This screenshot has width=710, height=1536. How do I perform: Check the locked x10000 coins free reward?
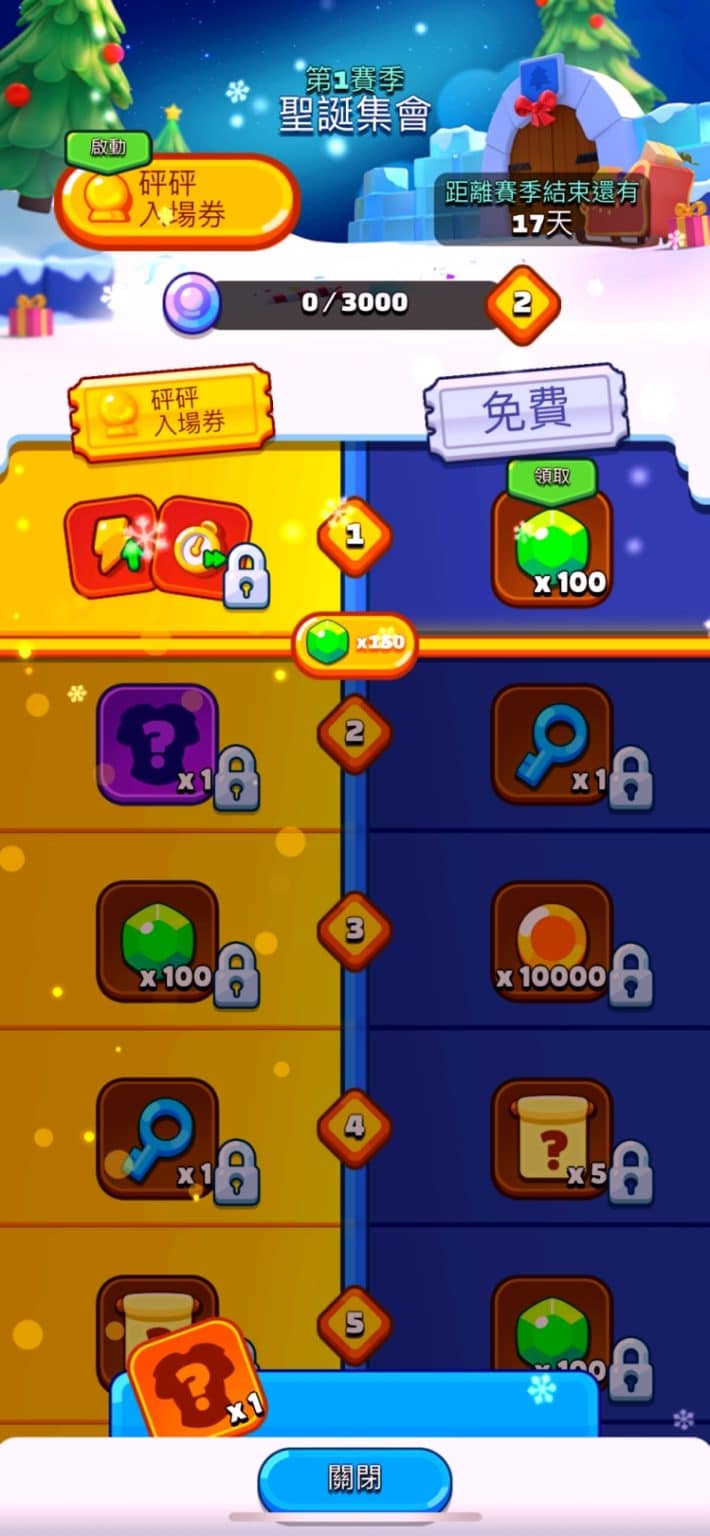coord(552,941)
